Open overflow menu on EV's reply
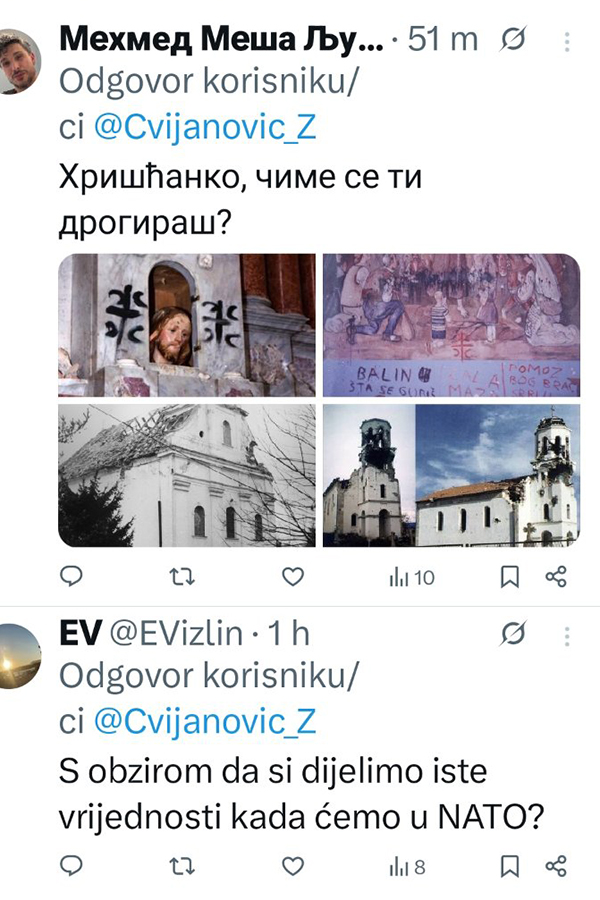 pos(567,634)
